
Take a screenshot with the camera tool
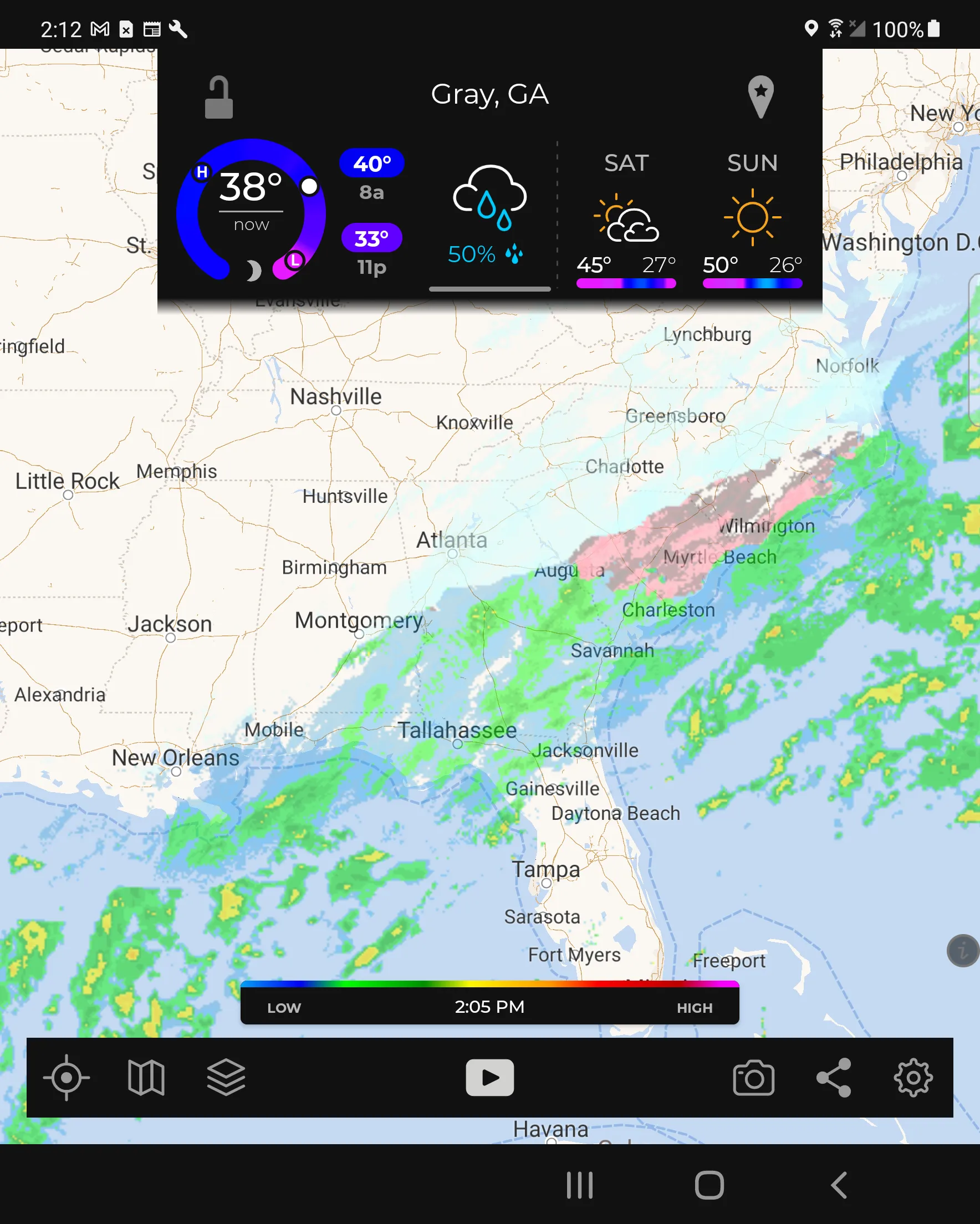(x=754, y=1078)
